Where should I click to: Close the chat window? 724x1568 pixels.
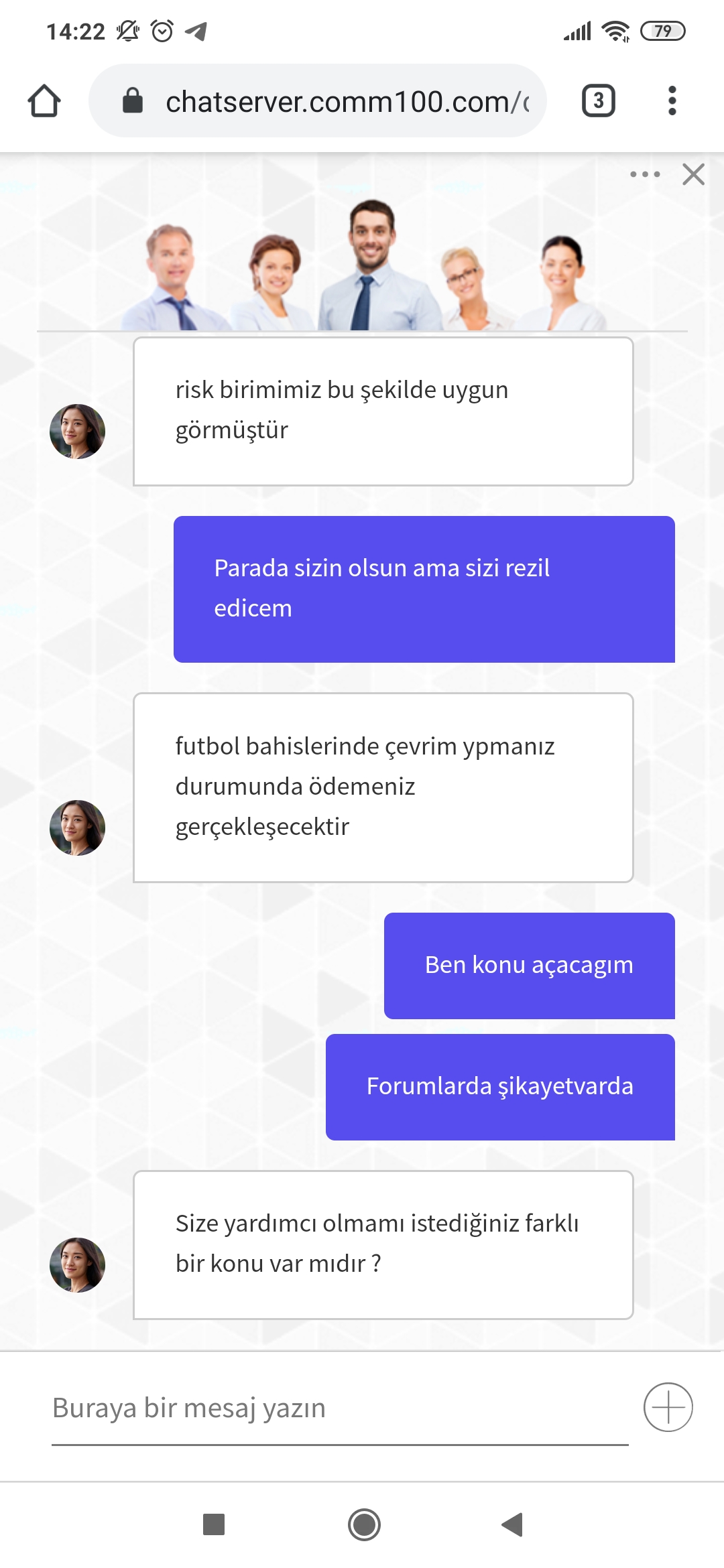693,174
